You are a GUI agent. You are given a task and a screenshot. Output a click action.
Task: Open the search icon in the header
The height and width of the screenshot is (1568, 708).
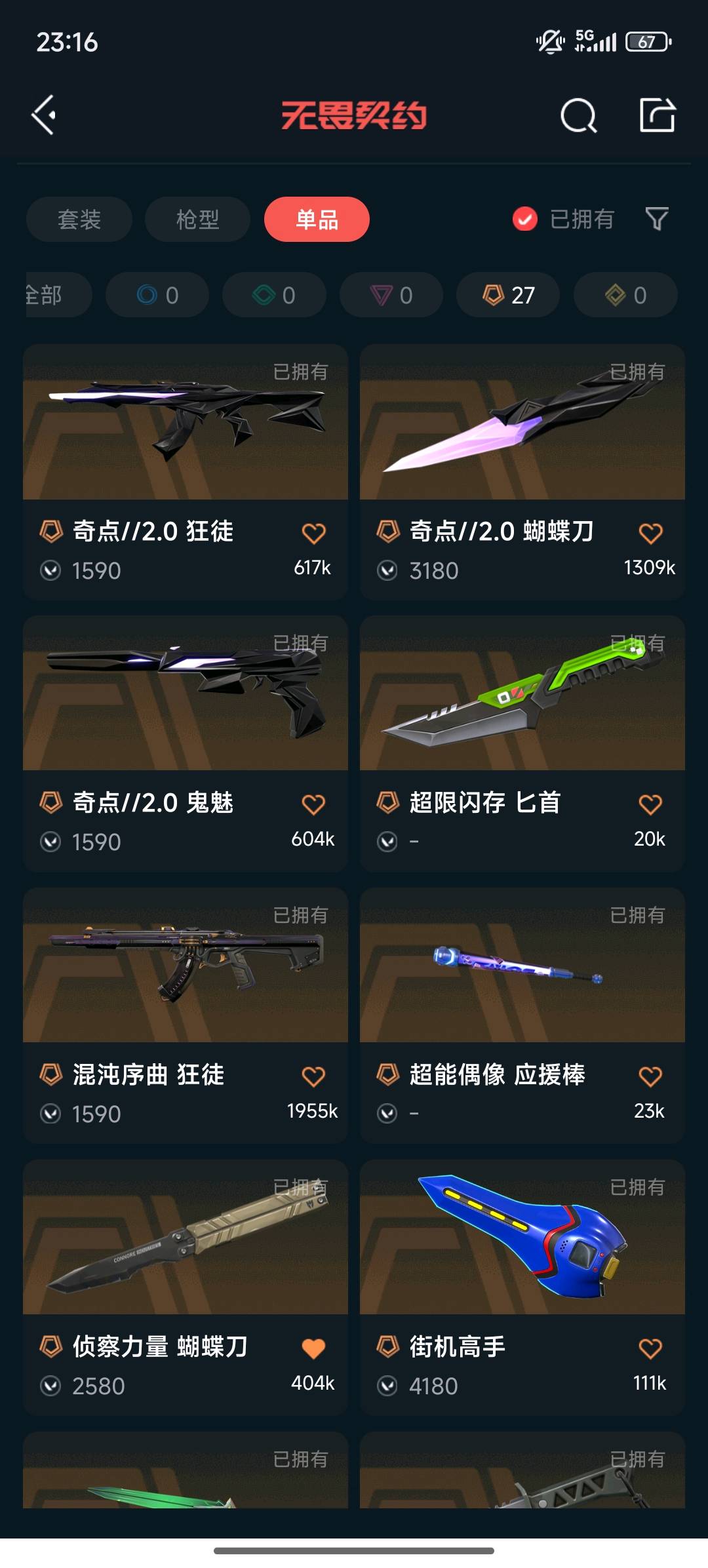coord(578,115)
